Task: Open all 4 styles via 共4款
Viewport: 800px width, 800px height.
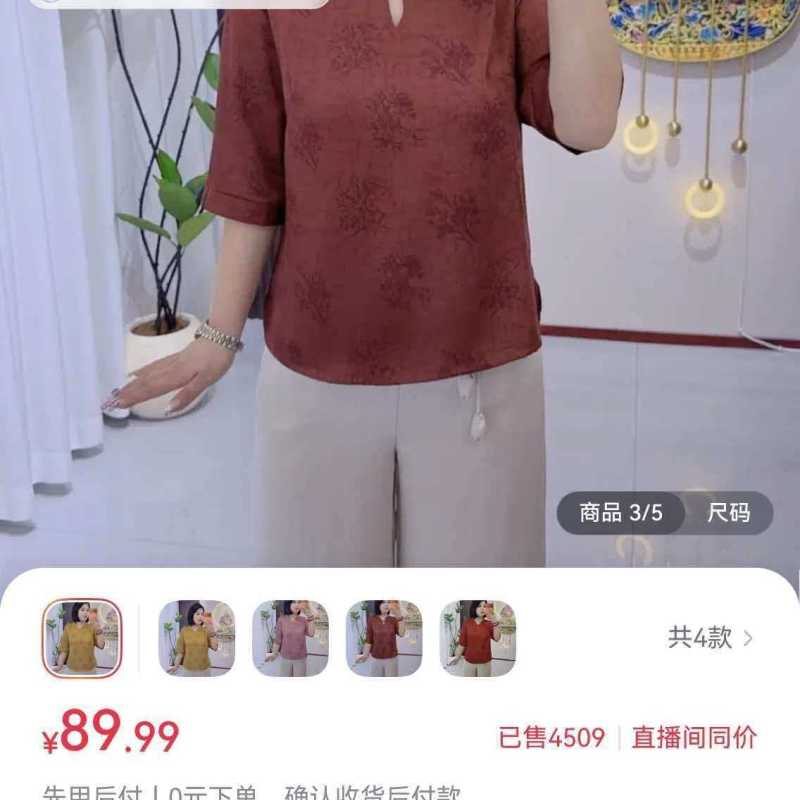Action: coord(710,638)
